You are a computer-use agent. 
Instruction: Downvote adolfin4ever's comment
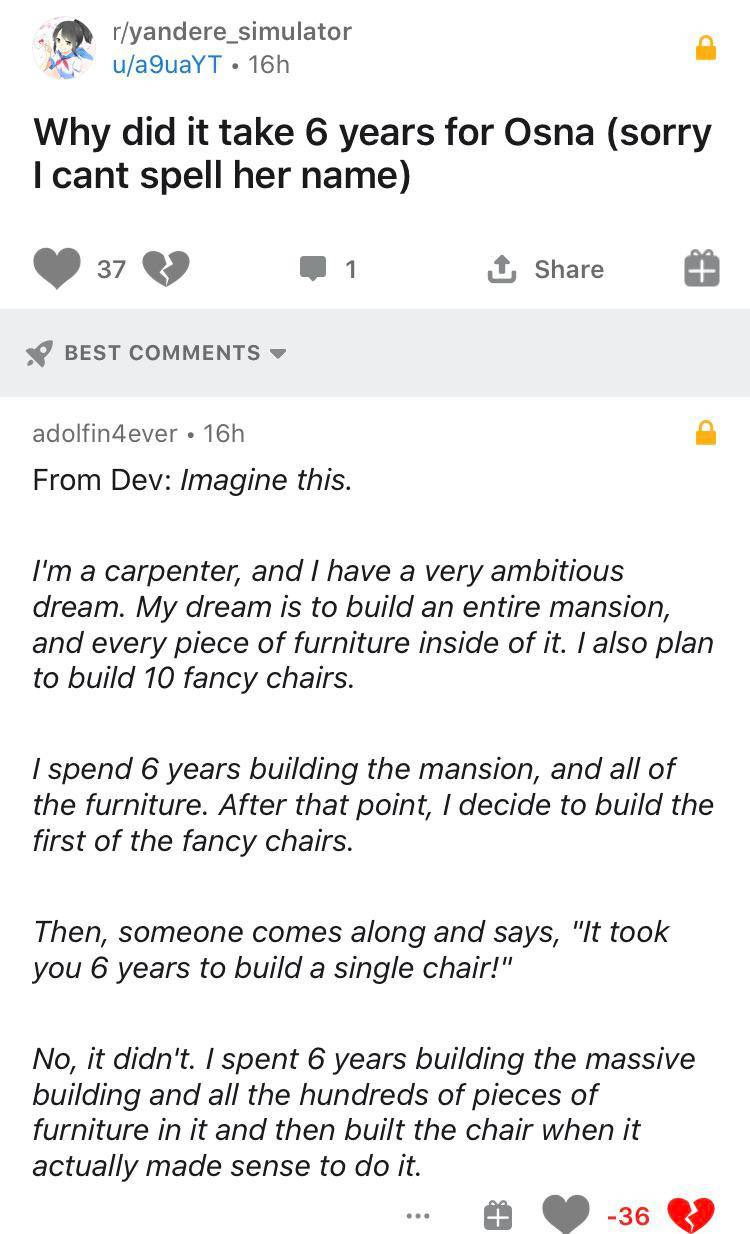point(690,1213)
